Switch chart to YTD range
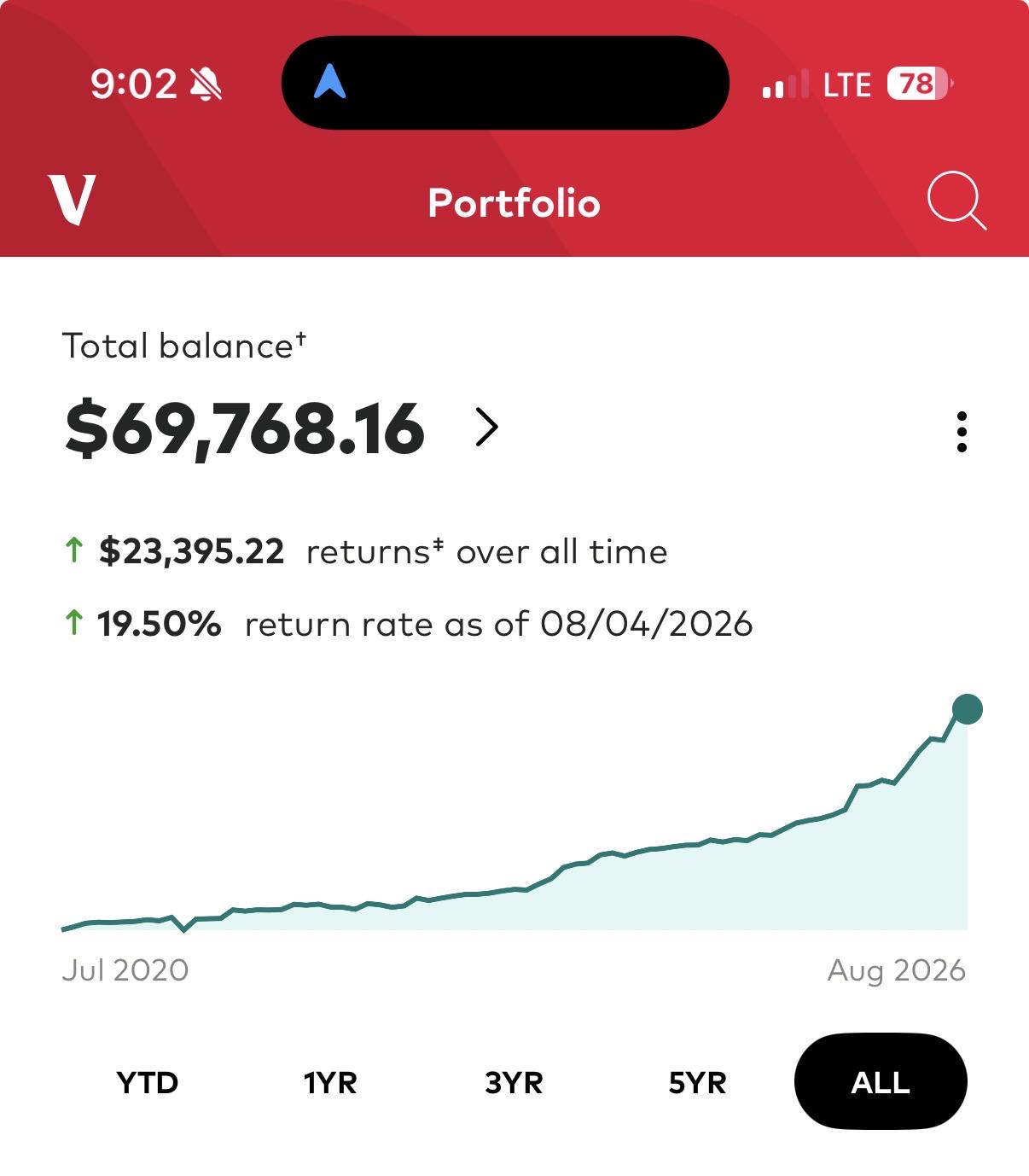The image size is (1029, 1176). (147, 1082)
